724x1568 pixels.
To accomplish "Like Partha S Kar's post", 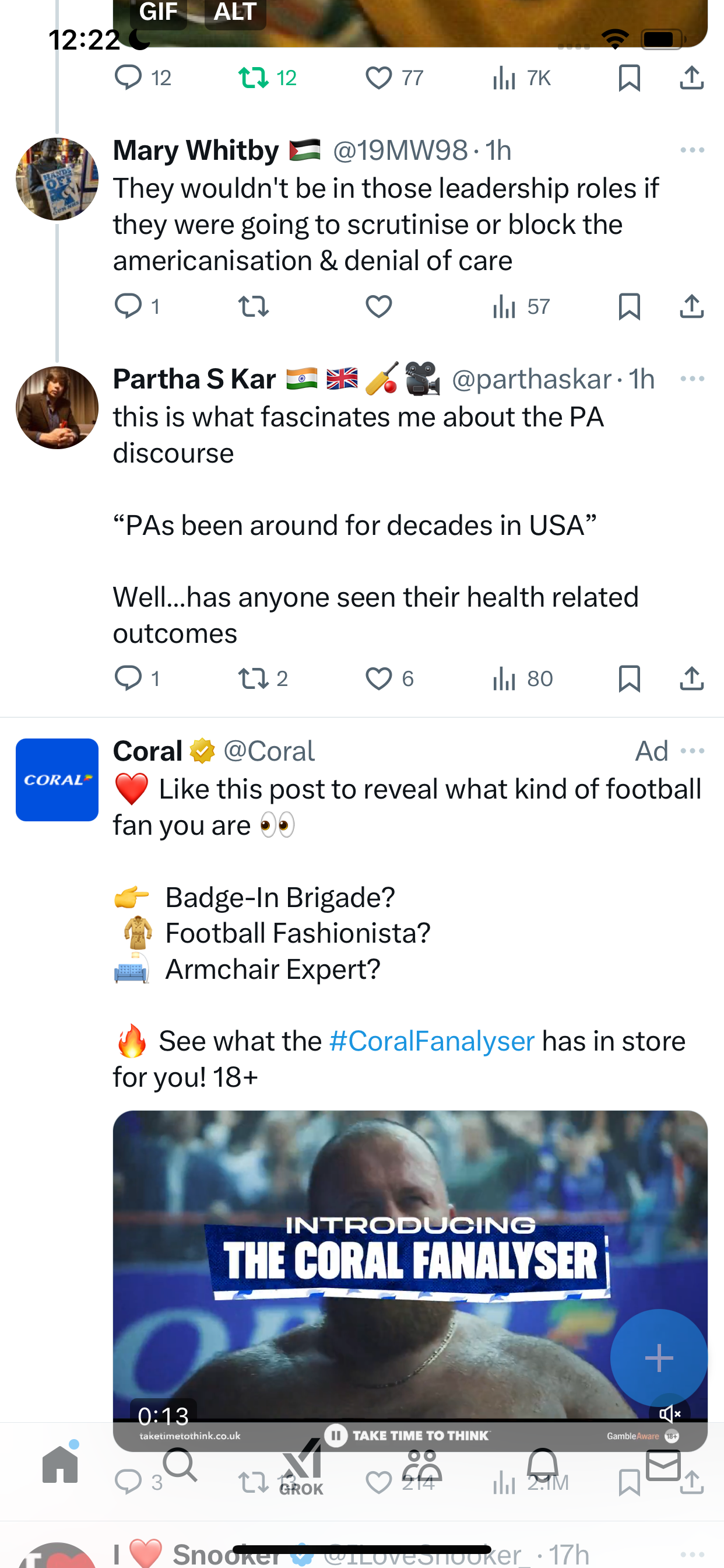I will click(378, 678).
